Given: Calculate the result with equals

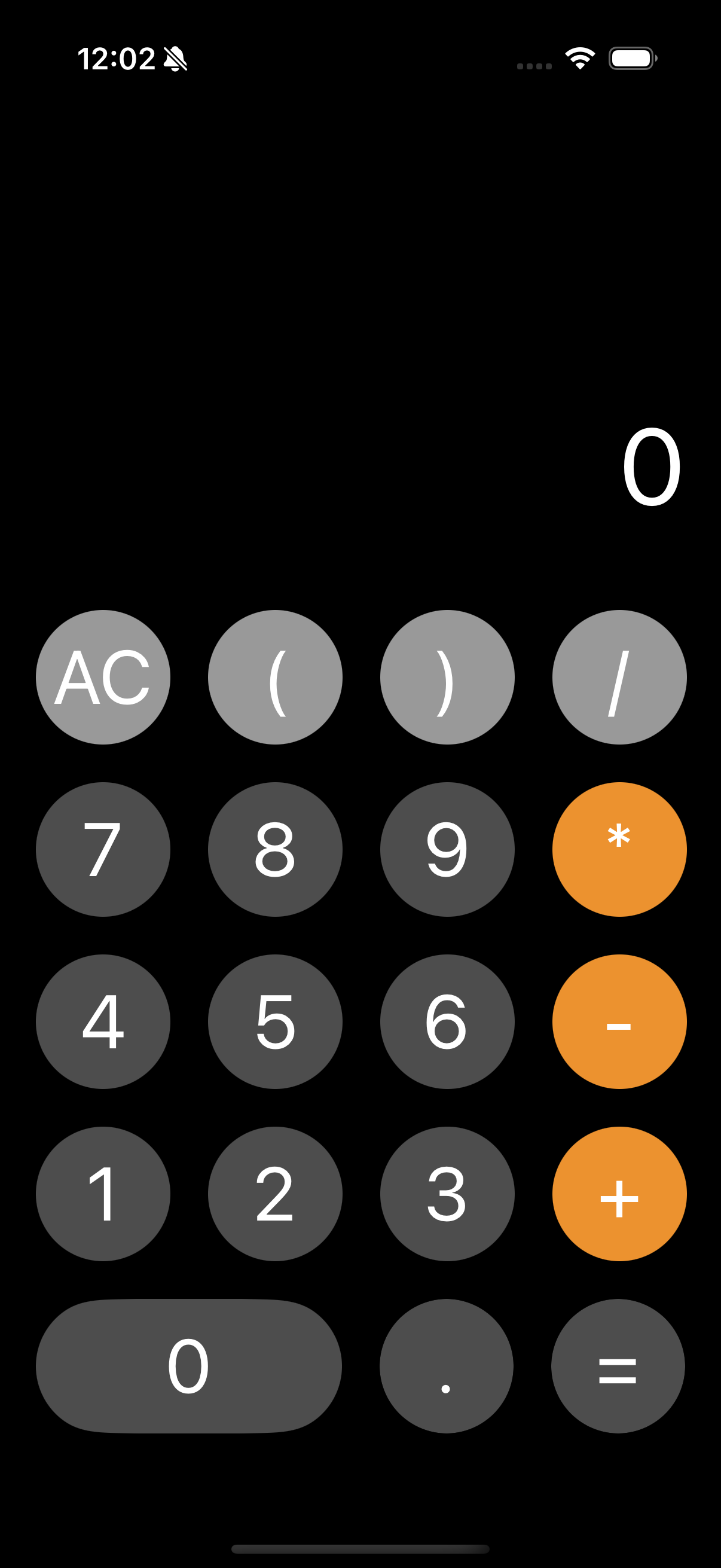Looking at the screenshot, I should [x=618, y=1366].
